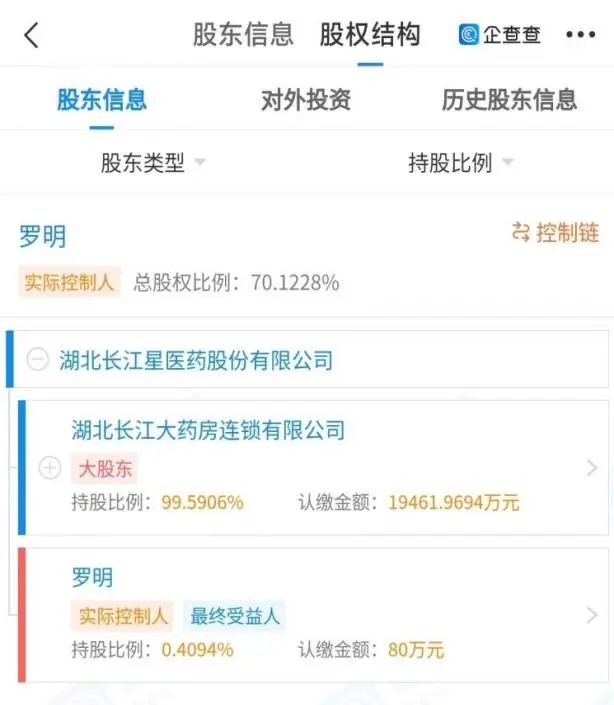View the 控制链 control chain
This screenshot has height=705, width=614.
[x=555, y=234]
